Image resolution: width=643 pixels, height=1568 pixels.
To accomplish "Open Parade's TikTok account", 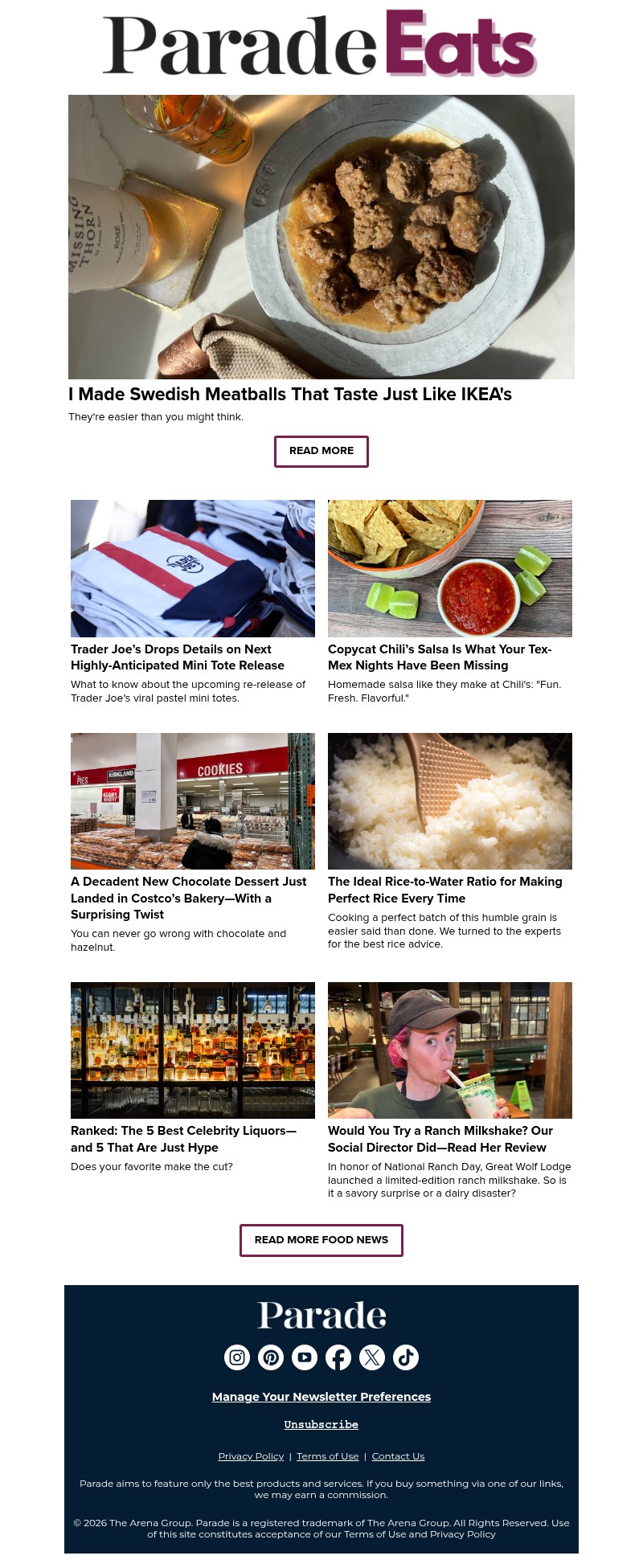I will (x=406, y=1357).
